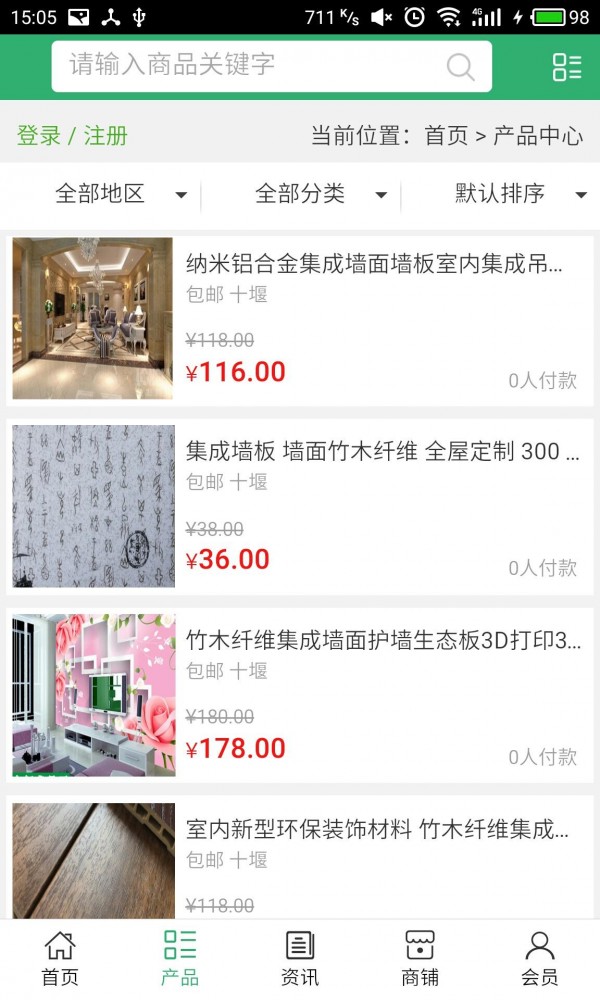Image resolution: width=600 pixels, height=1000 pixels.
Task: Expand the 全部分类 category dropdown
Action: click(x=320, y=194)
